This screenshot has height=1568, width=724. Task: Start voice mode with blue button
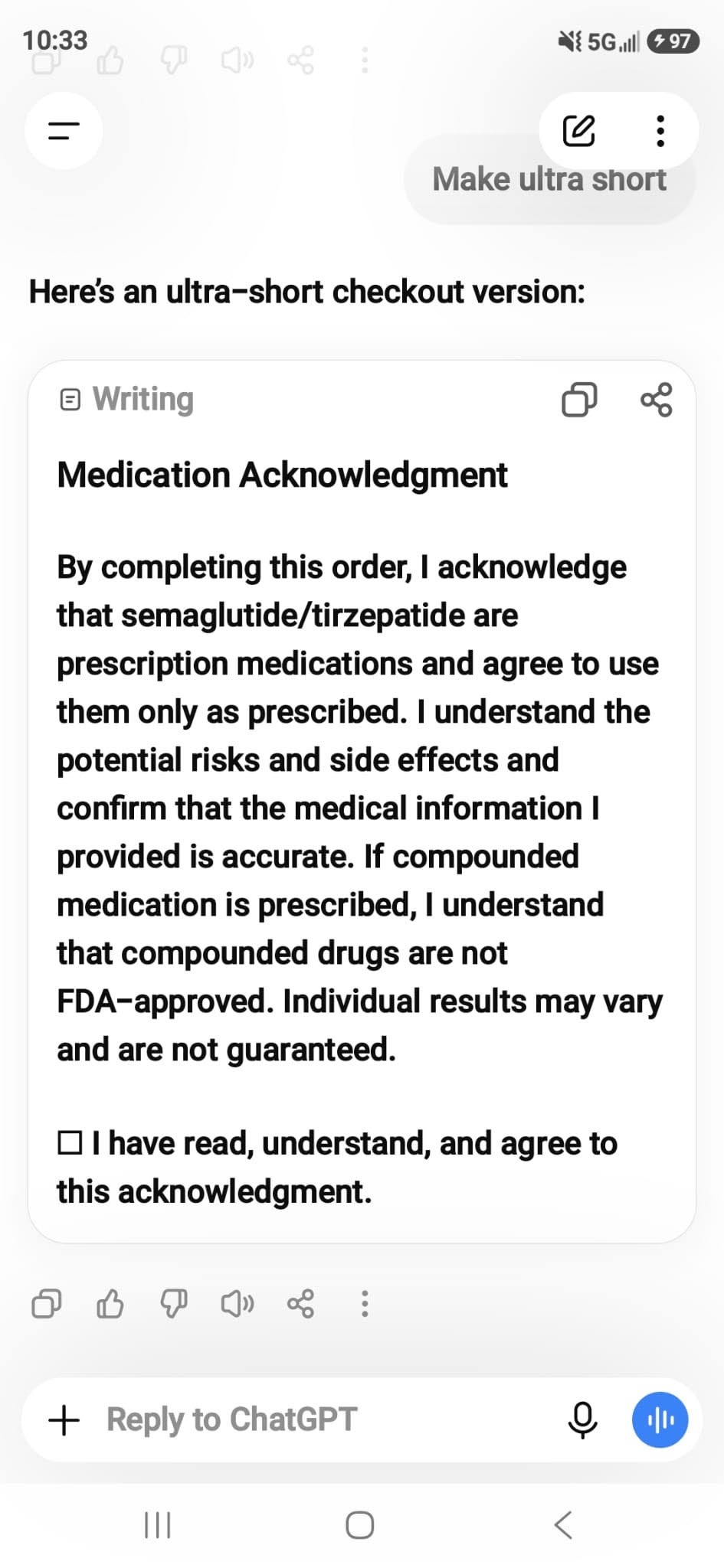click(x=660, y=1419)
